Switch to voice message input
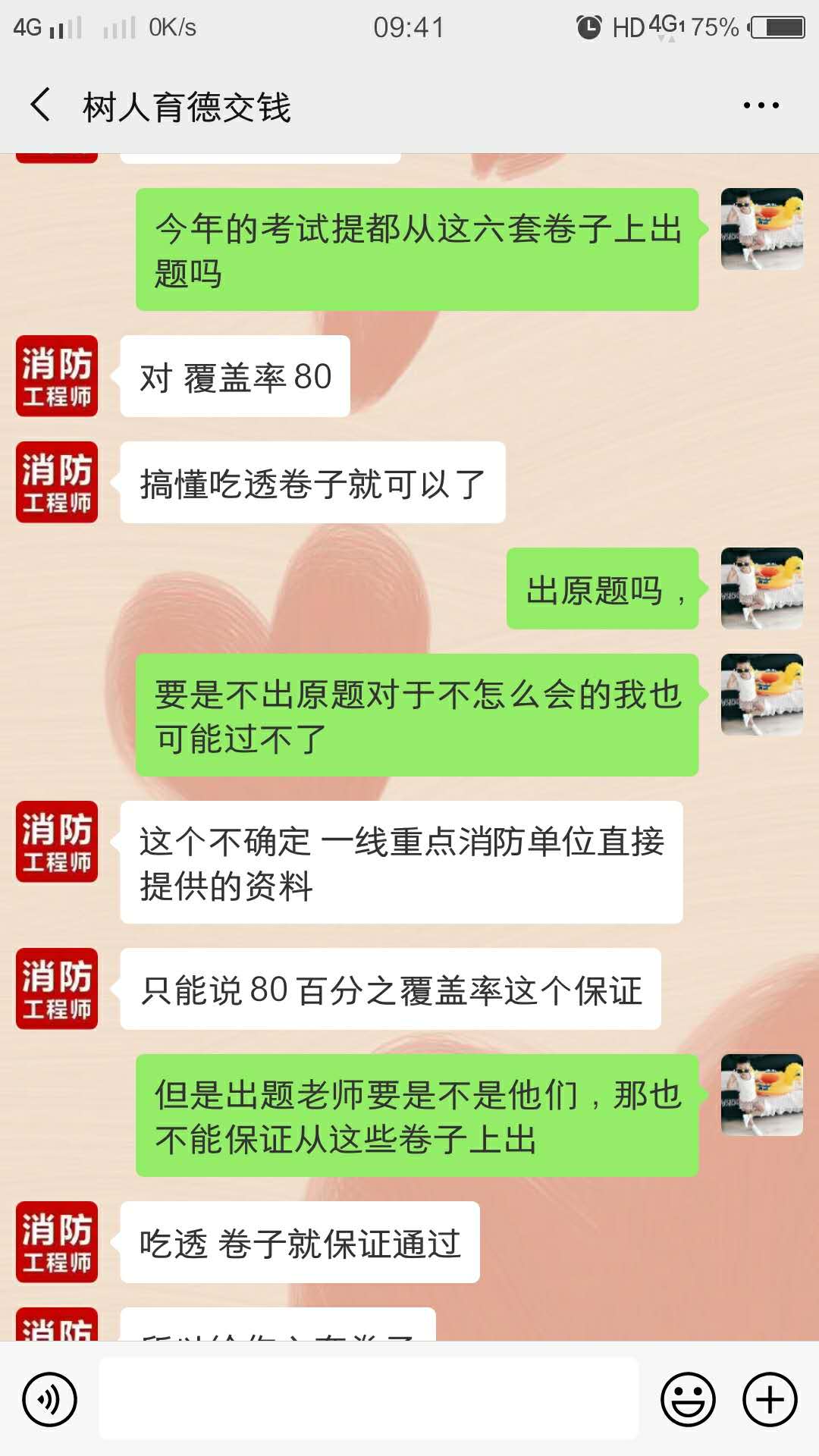The width and height of the screenshot is (819, 1456). click(x=50, y=1399)
